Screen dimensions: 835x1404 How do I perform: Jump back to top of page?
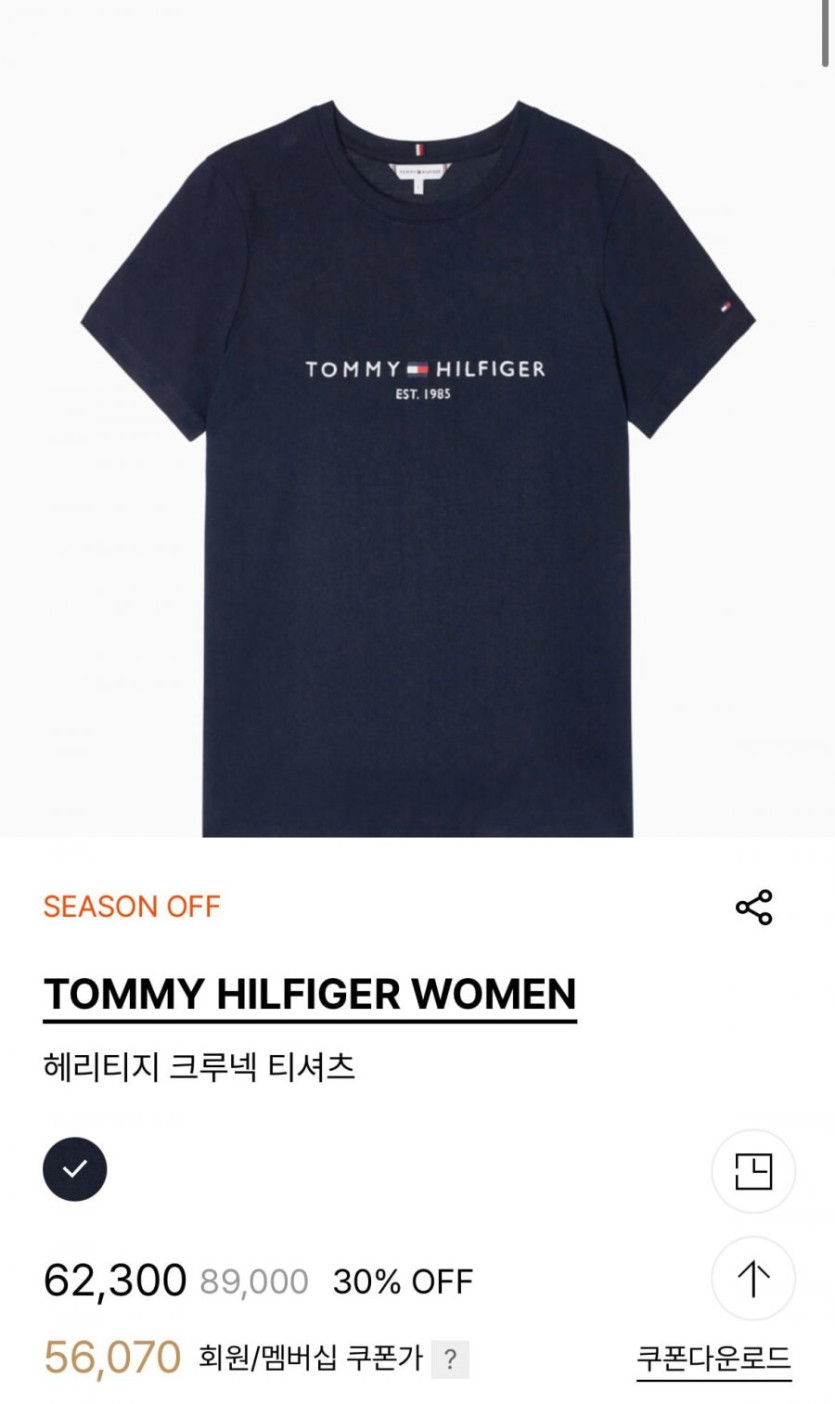[753, 1278]
